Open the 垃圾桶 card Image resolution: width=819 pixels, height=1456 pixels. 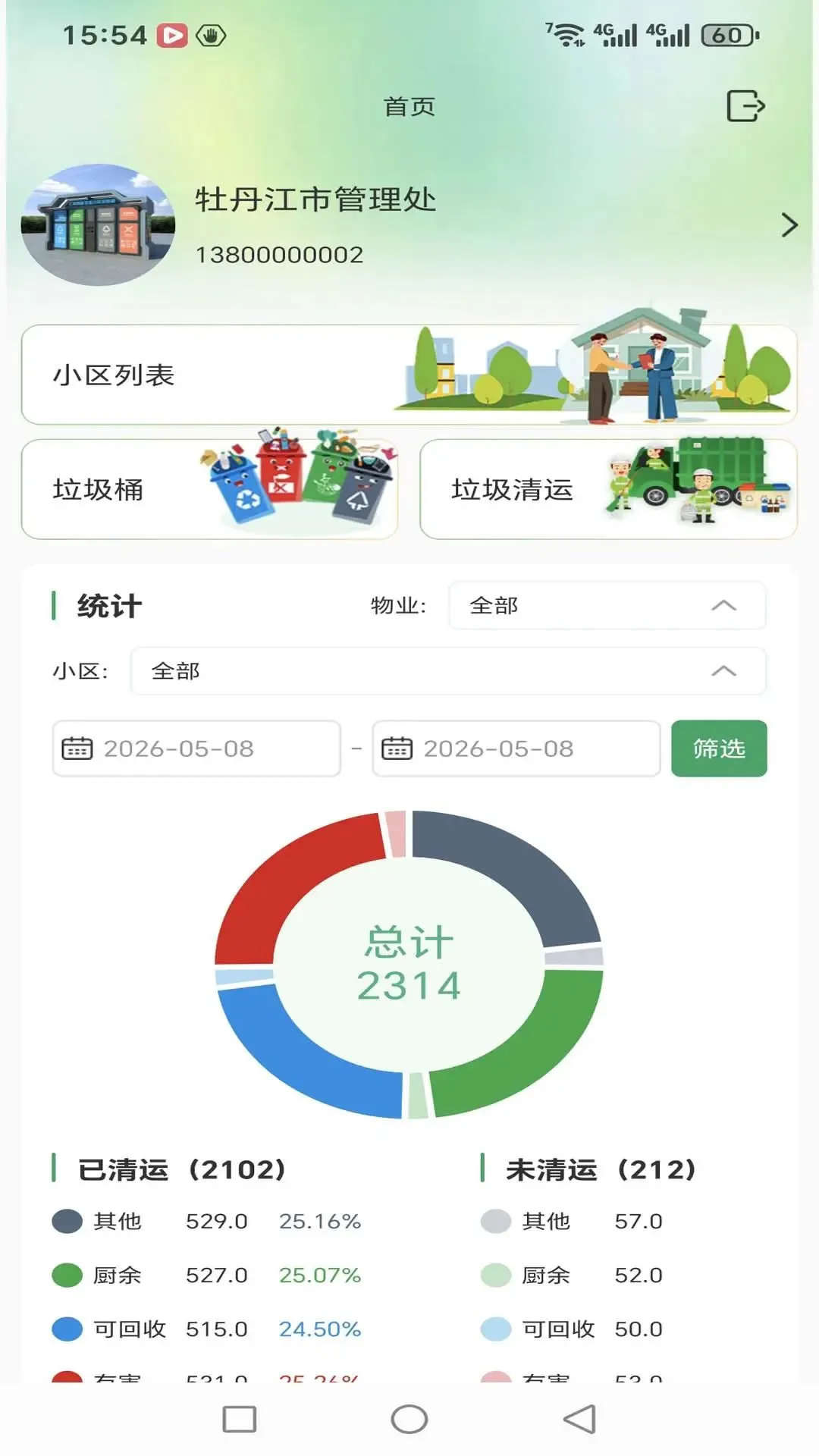tap(209, 489)
